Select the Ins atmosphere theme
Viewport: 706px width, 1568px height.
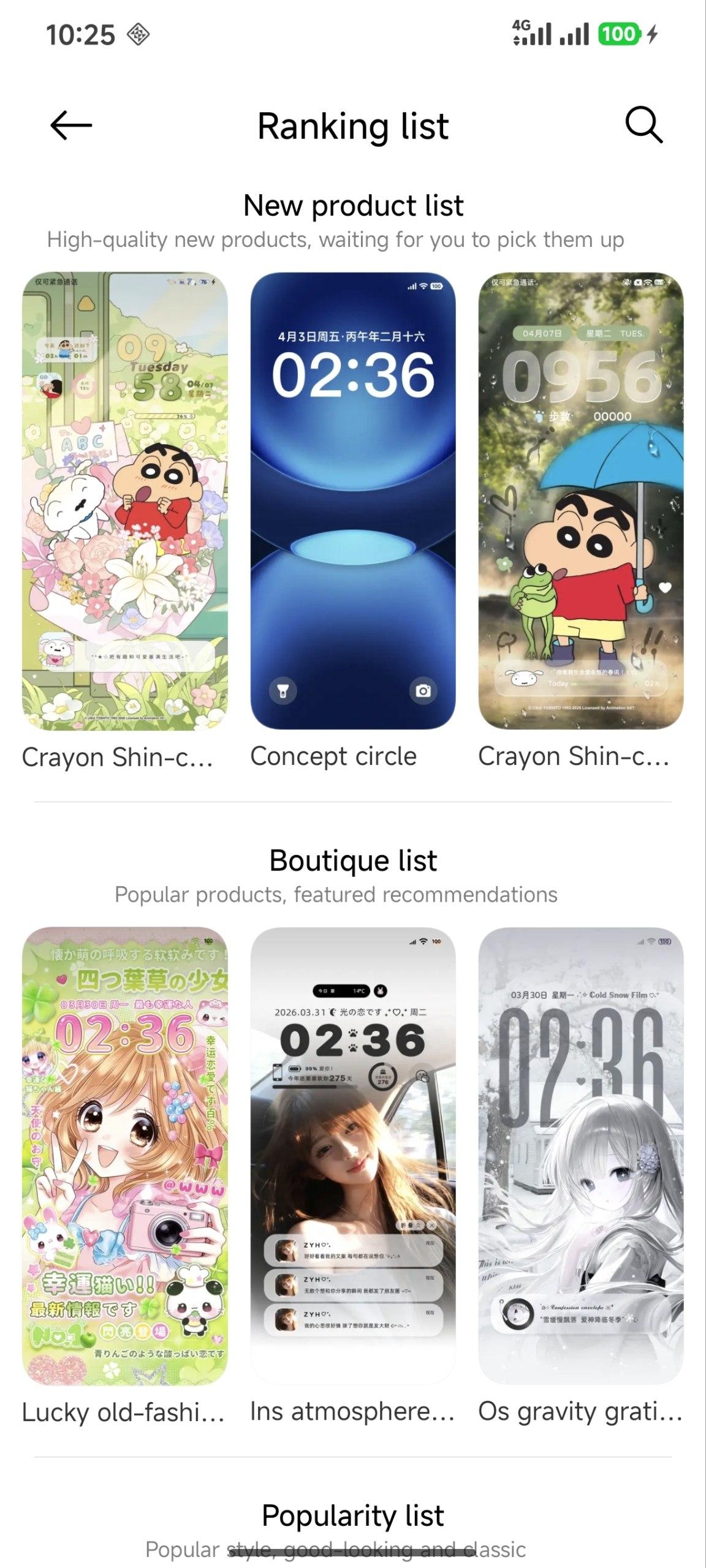(x=353, y=1155)
